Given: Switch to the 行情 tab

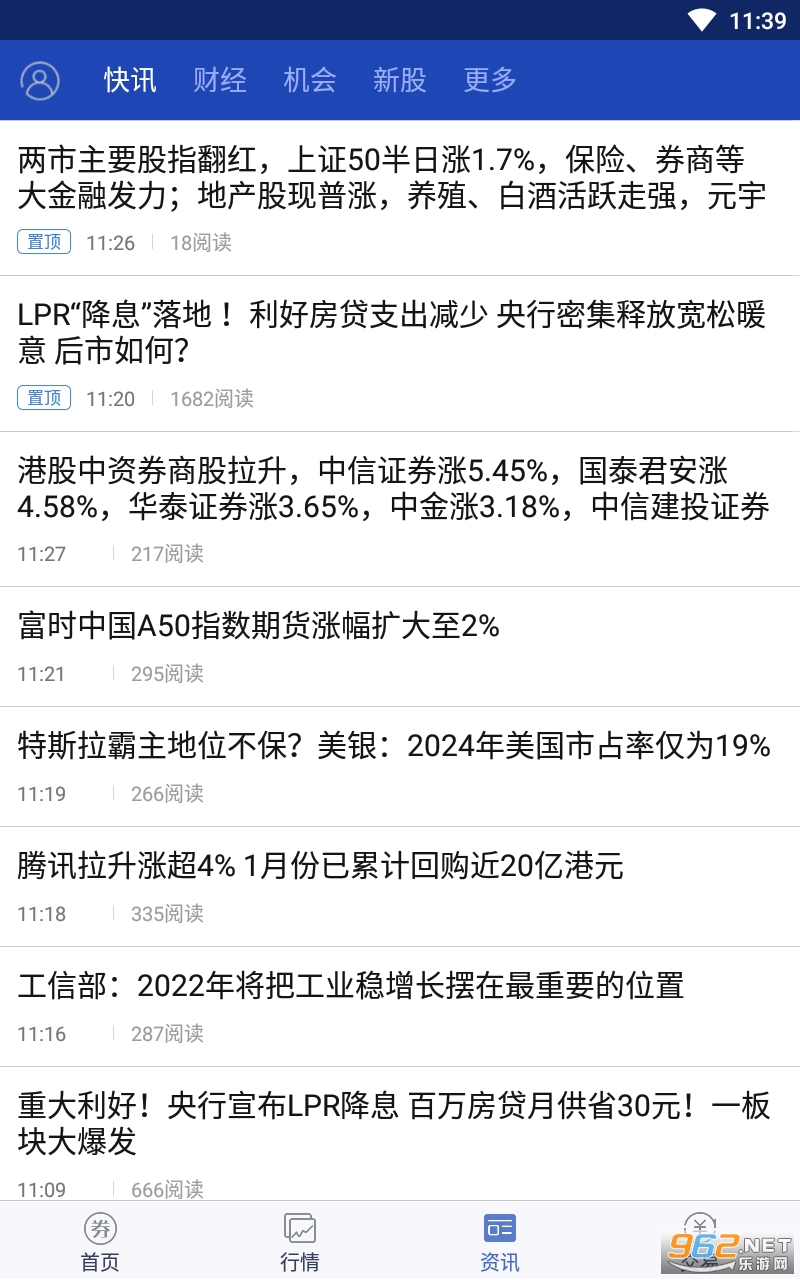Looking at the screenshot, I should [x=300, y=1242].
